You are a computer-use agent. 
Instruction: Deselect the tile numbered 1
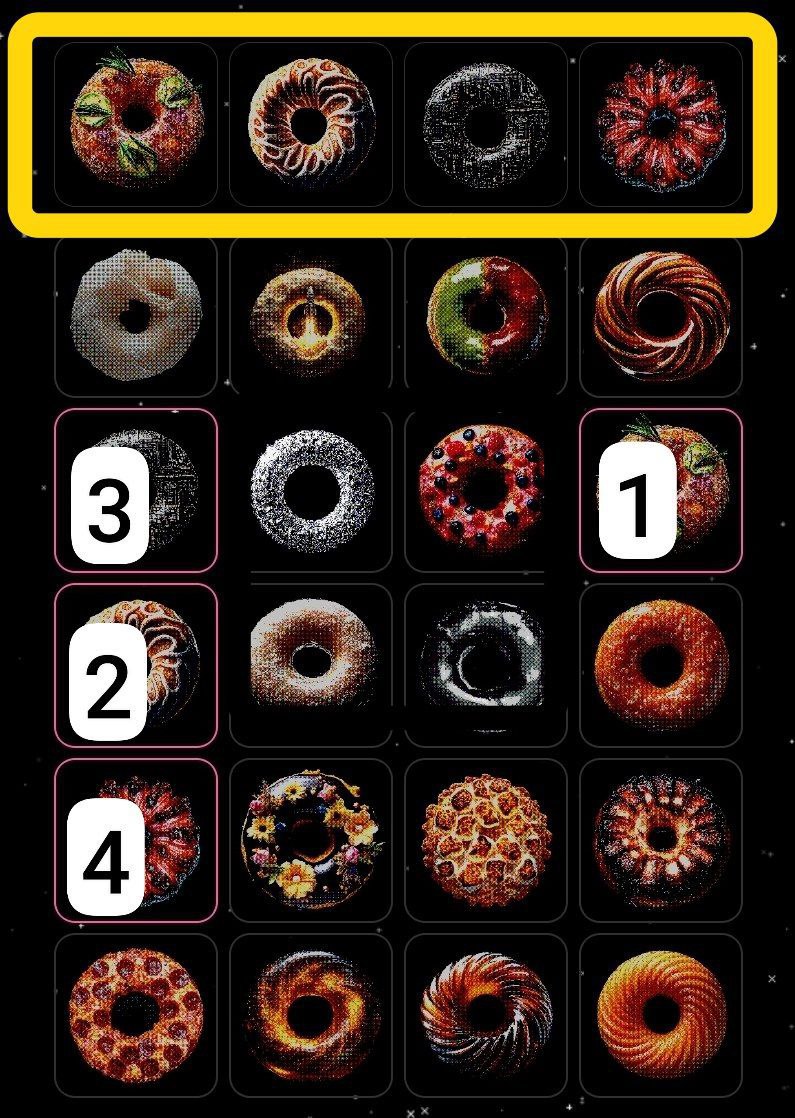click(x=661, y=490)
